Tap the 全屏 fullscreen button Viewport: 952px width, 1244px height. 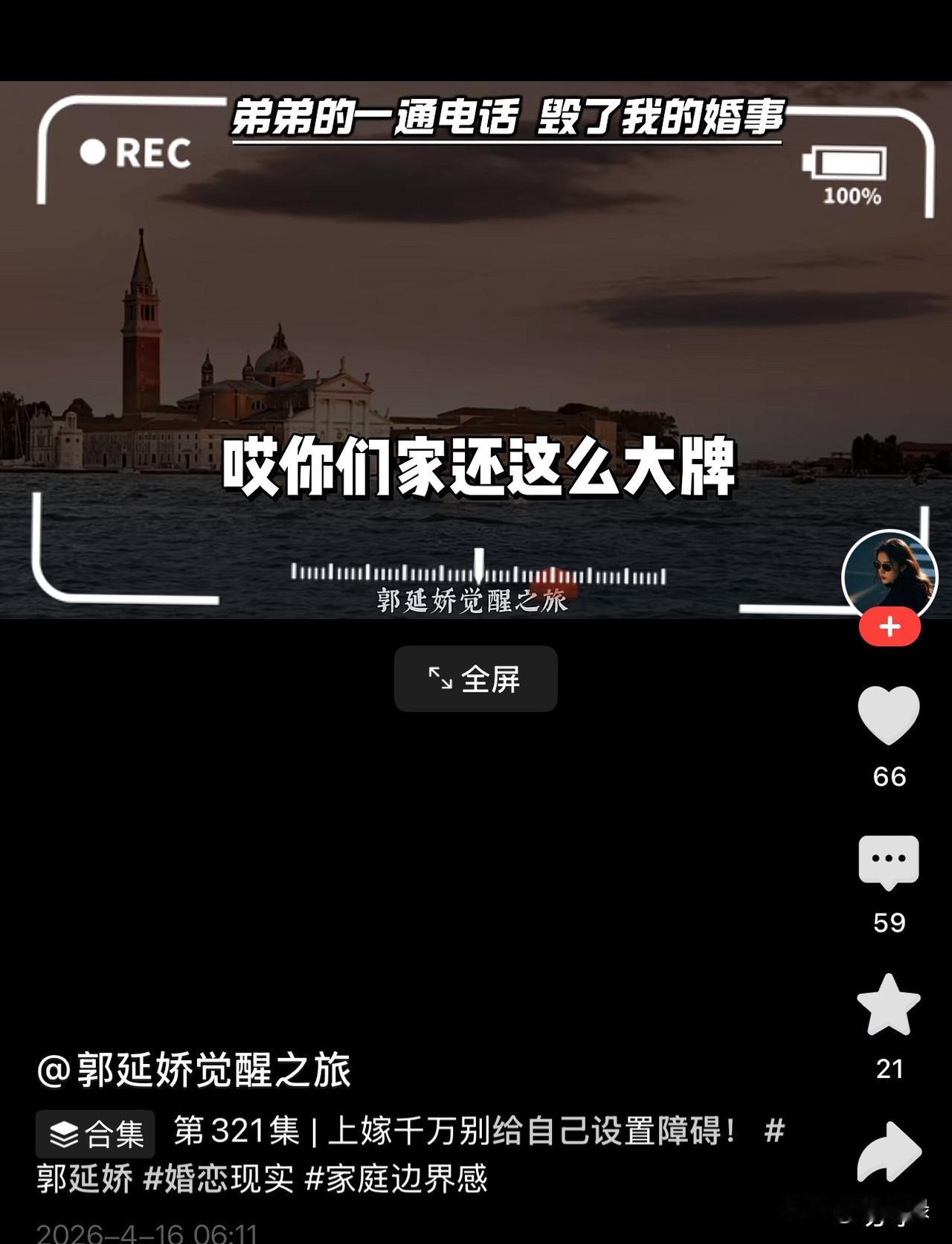[475, 679]
